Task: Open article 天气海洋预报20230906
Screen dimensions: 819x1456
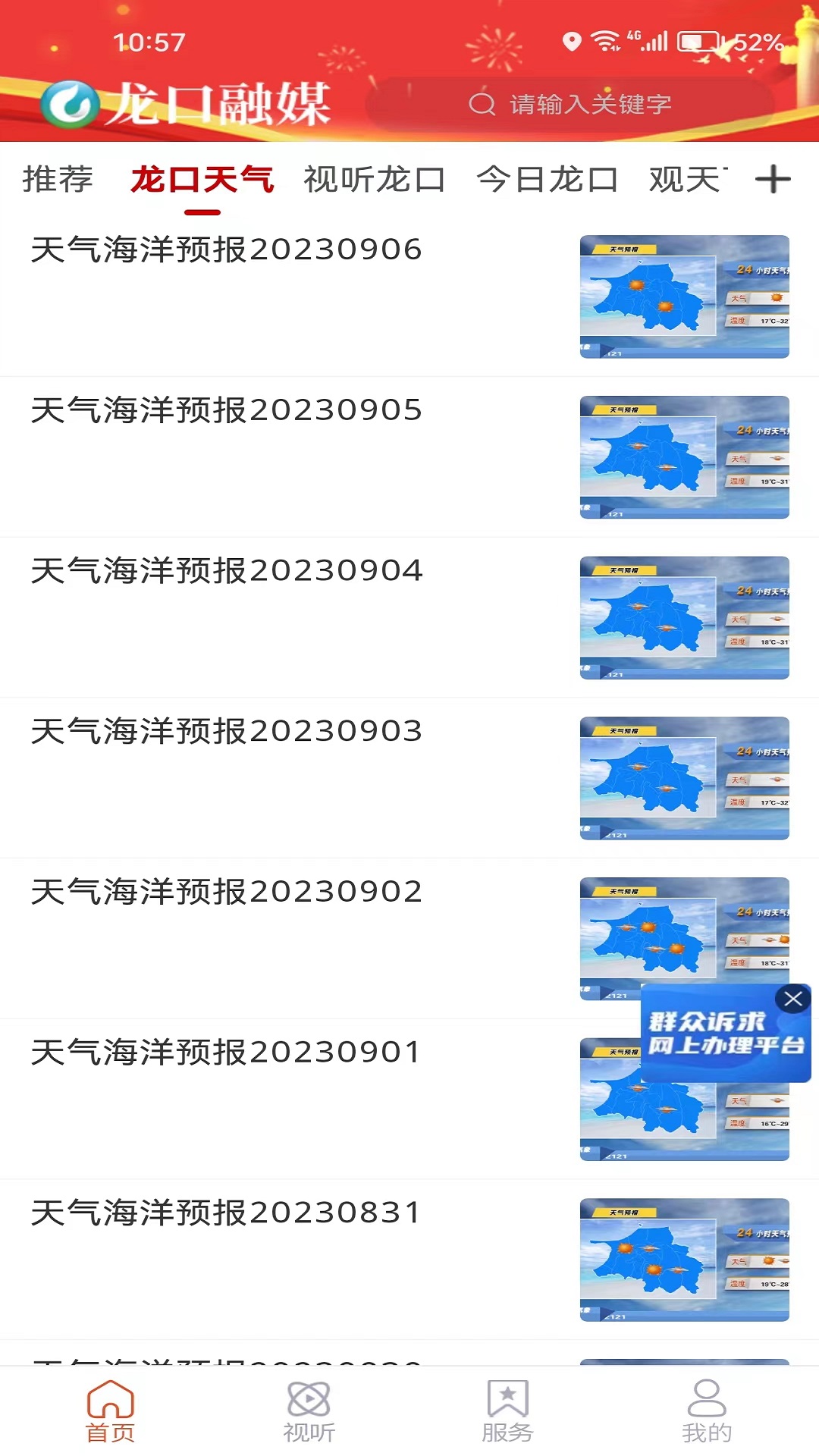Action: (226, 249)
